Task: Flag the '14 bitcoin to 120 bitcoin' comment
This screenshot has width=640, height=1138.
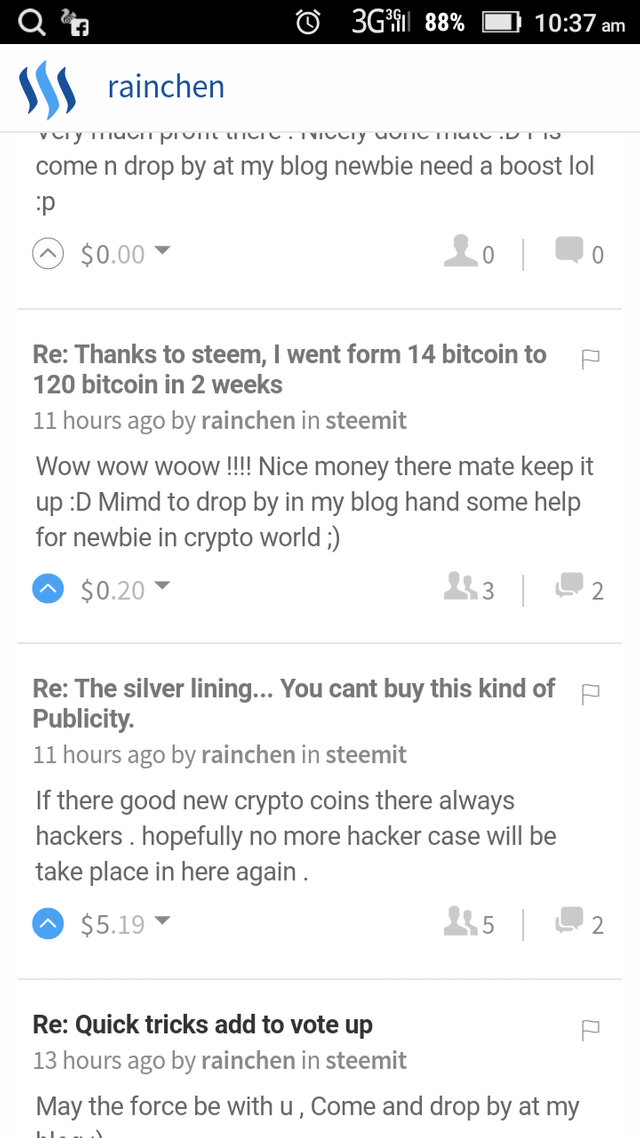Action: (590, 358)
